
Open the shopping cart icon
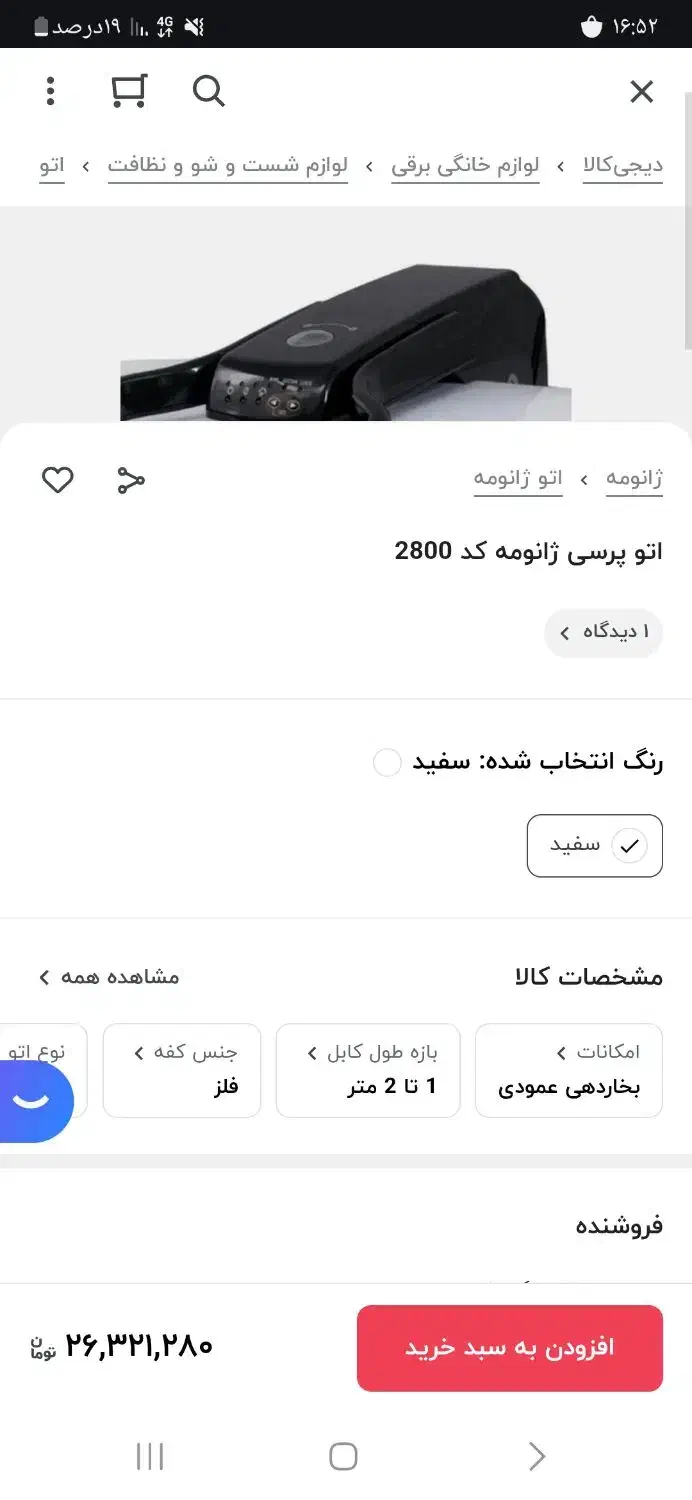tap(128, 92)
